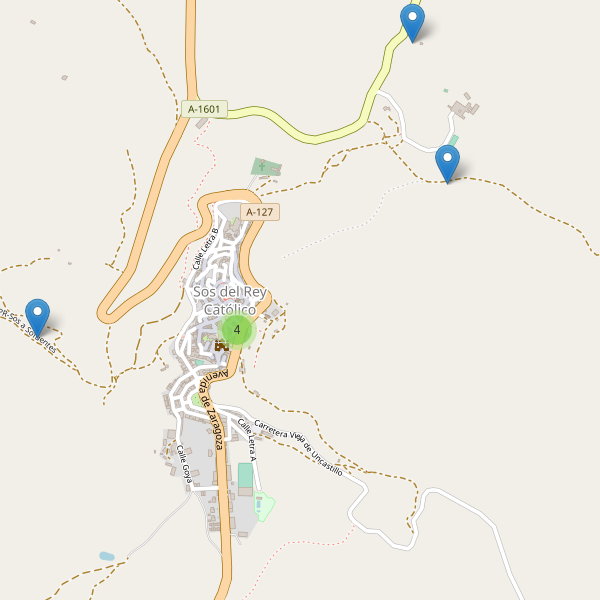Select the blue pin below the farm buildings

coord(447,163)
